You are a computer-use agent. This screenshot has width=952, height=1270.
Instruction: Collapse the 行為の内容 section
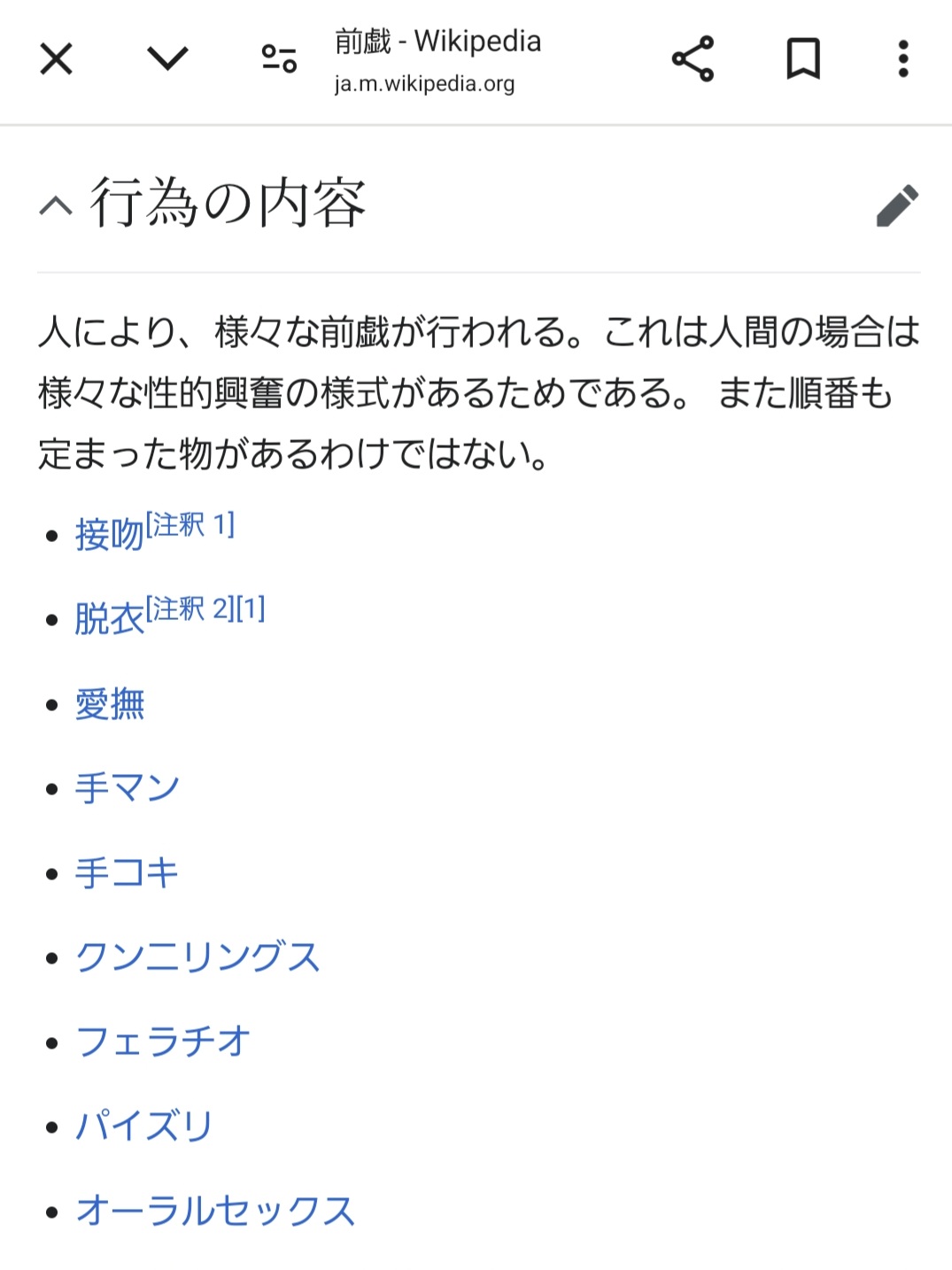coord(56,206)
